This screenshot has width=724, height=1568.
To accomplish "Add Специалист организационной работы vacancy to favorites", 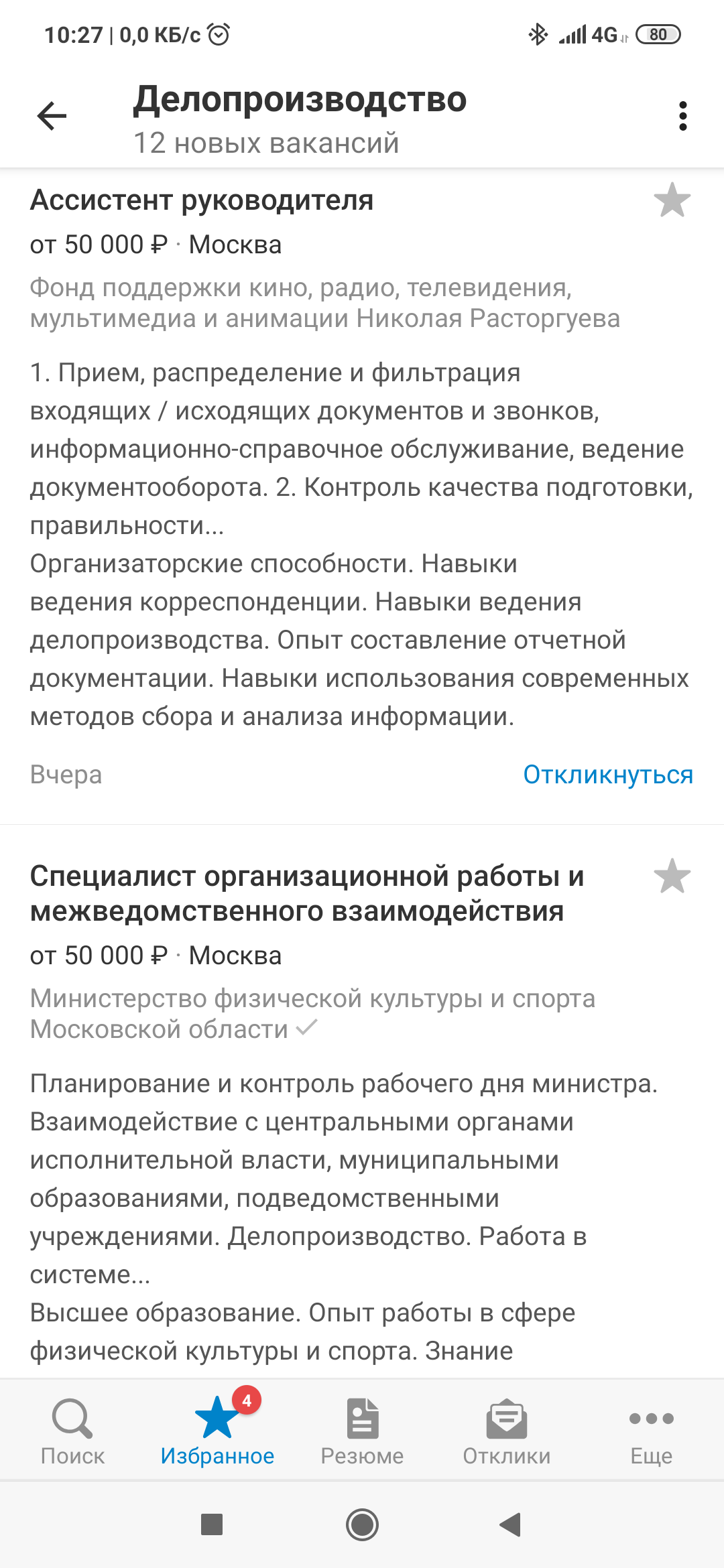I will pos(672,876).
